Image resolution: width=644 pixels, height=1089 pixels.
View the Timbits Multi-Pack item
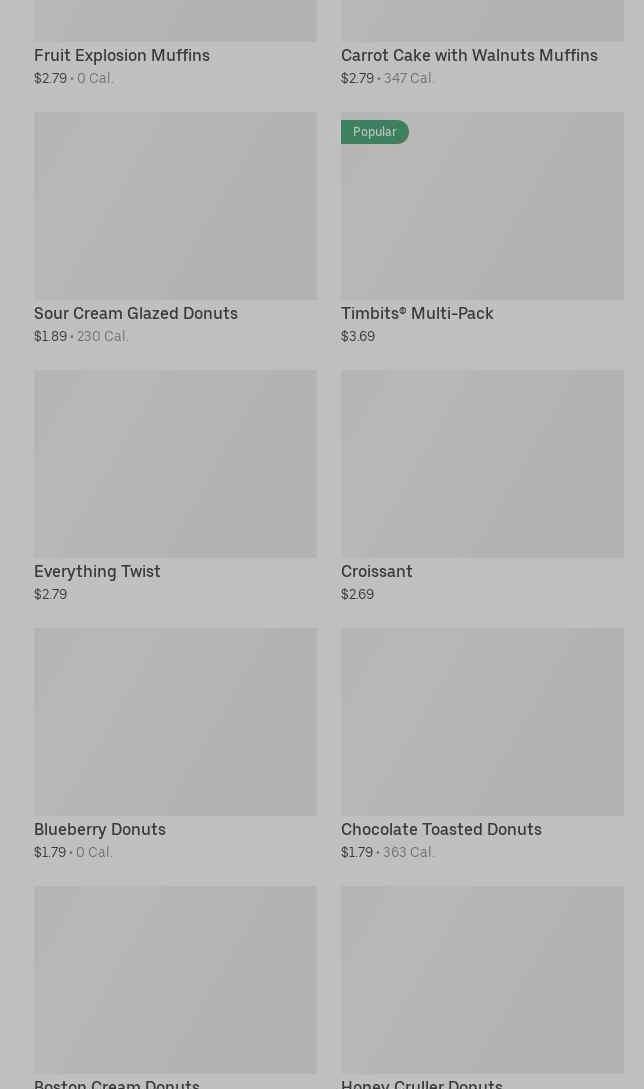pos(482,228)
